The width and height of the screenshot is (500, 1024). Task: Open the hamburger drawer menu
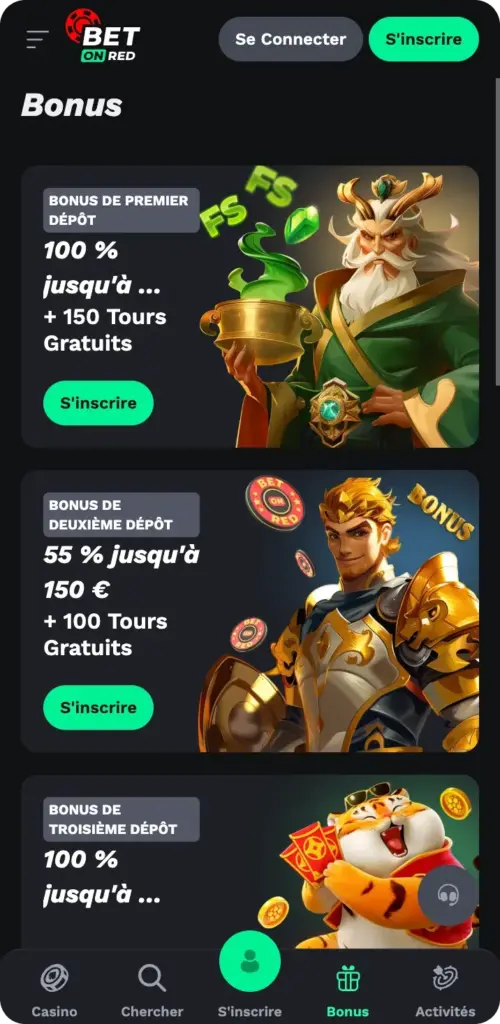tap(38, 39)
